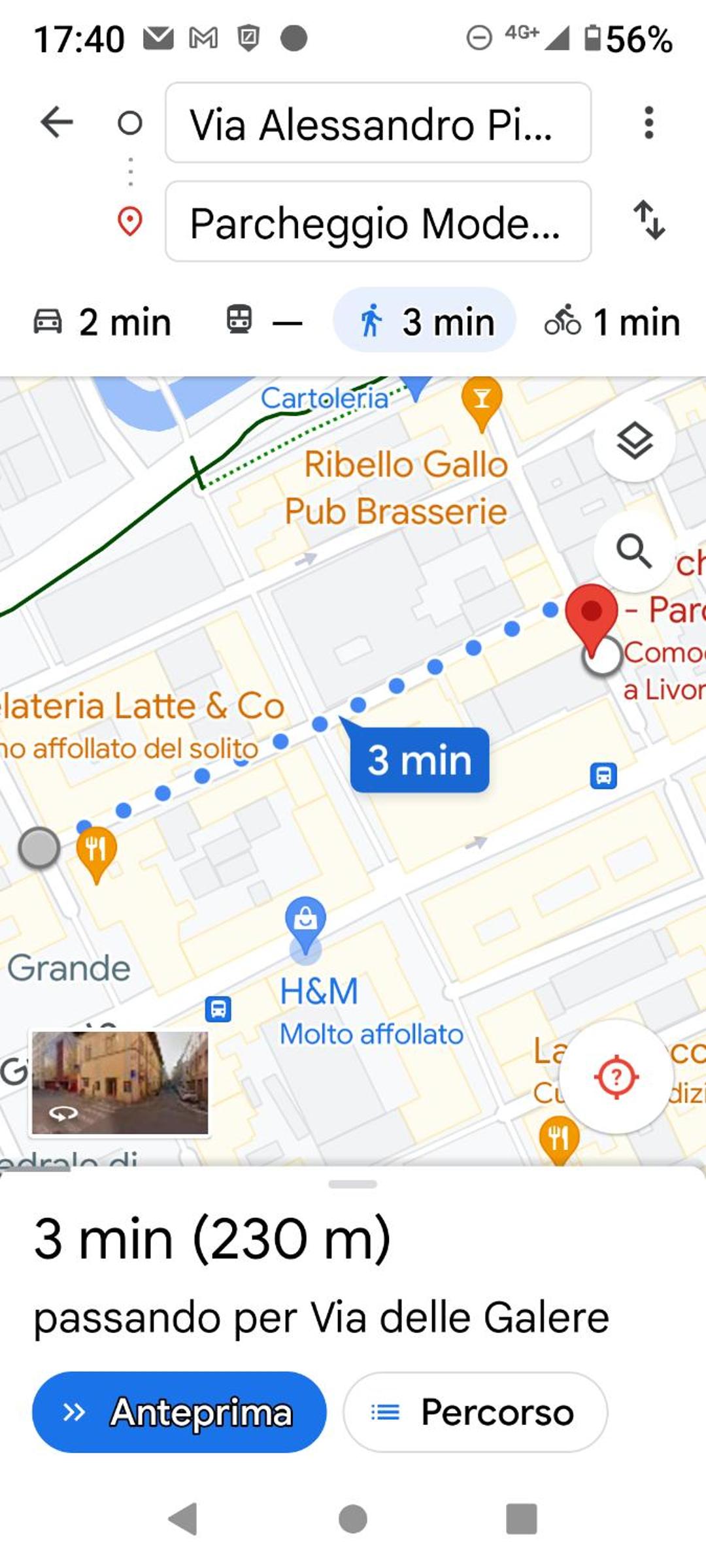Screen dimensions: 706x1568
Task: Start the Anteprima route preview
Action: [179, 1412]
